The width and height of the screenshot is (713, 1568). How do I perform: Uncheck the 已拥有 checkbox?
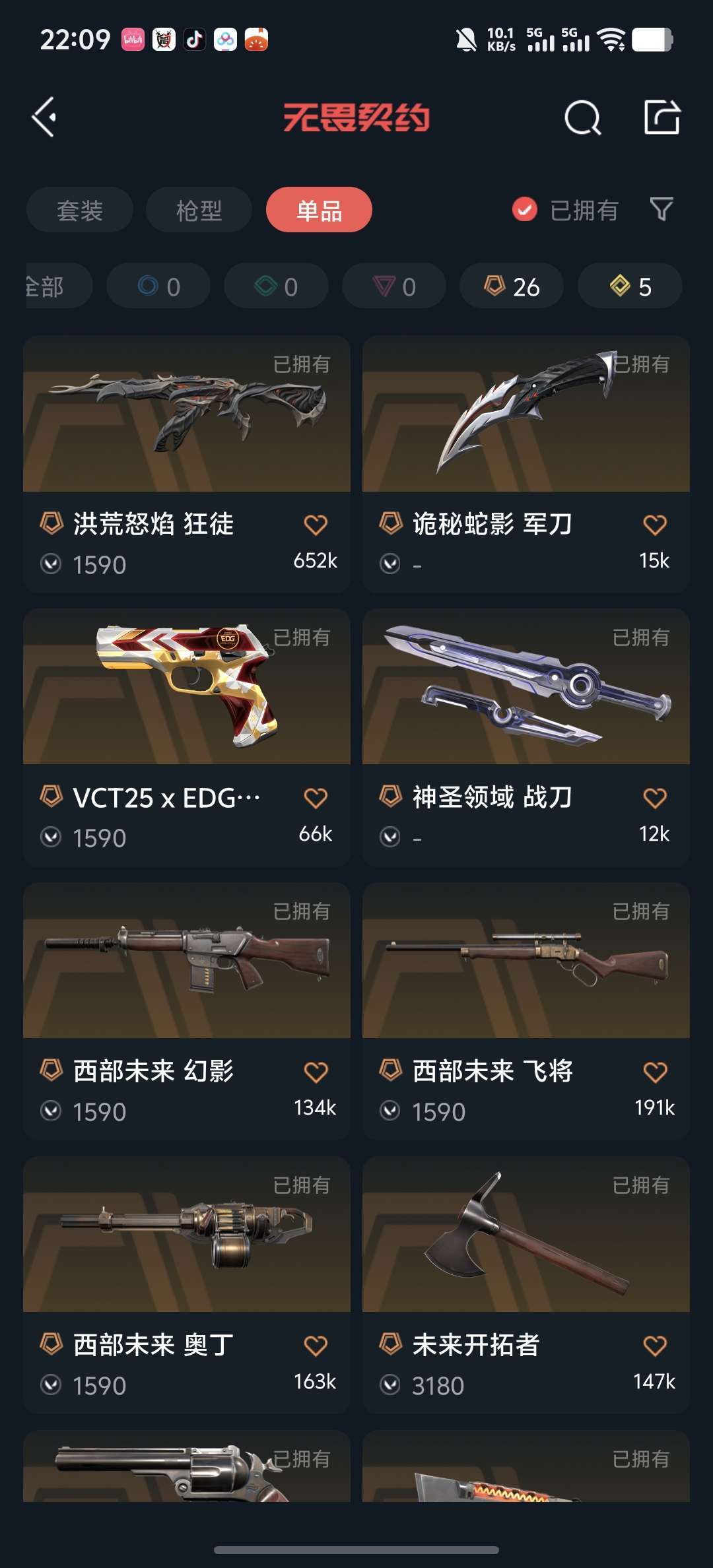pyautogui.click(x=525, y=210)
